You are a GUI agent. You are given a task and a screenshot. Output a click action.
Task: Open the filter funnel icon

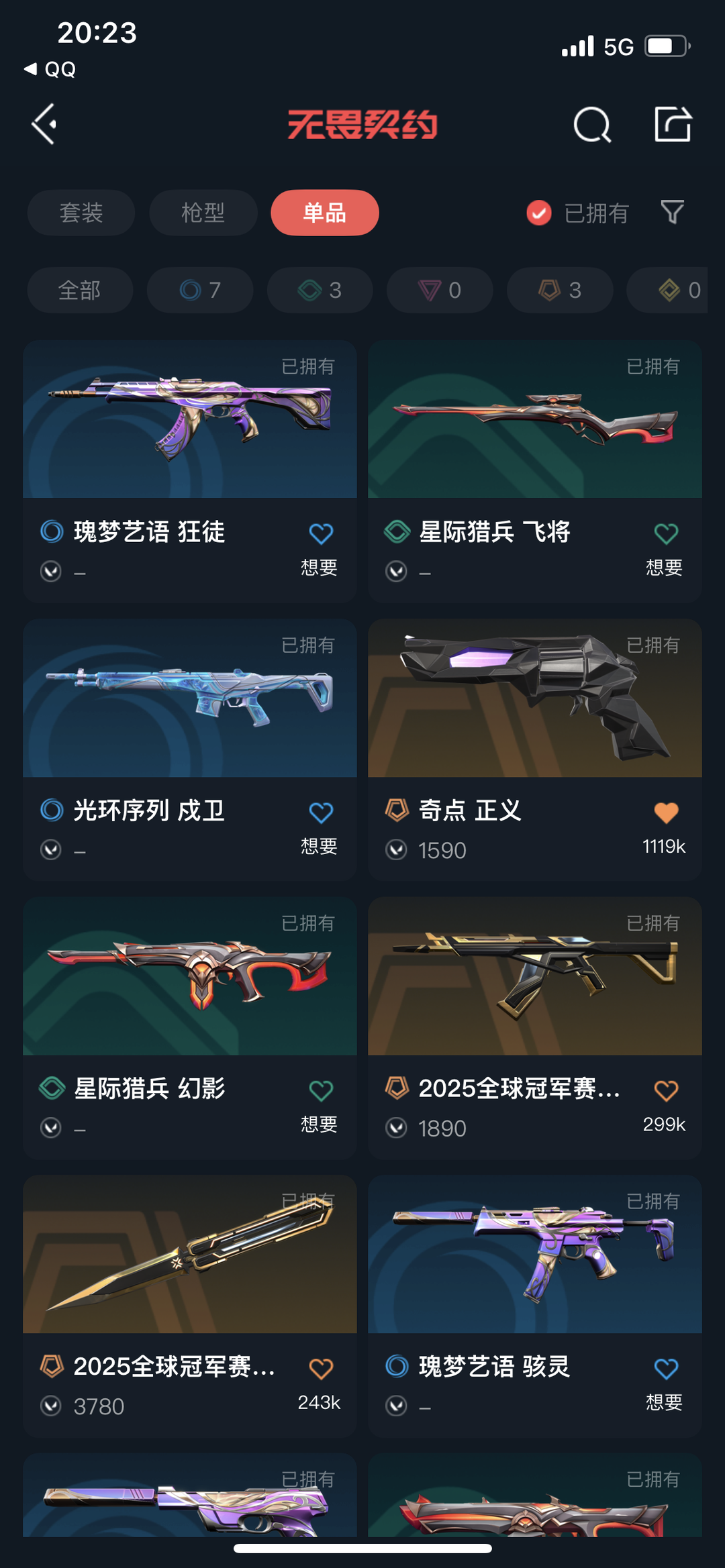click(672, 213)
